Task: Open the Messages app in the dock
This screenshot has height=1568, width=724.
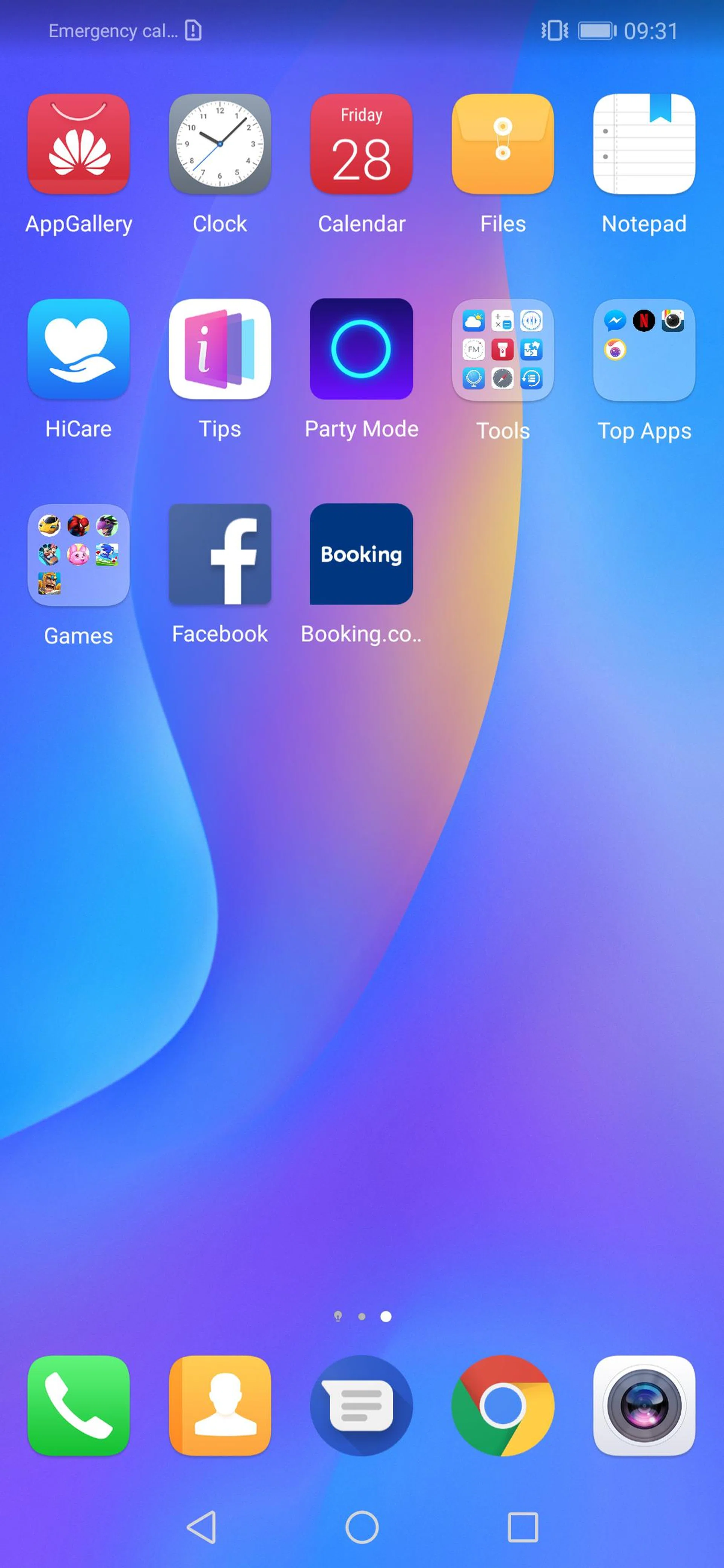Action: pyautogui.click(x=361, y=1406)
